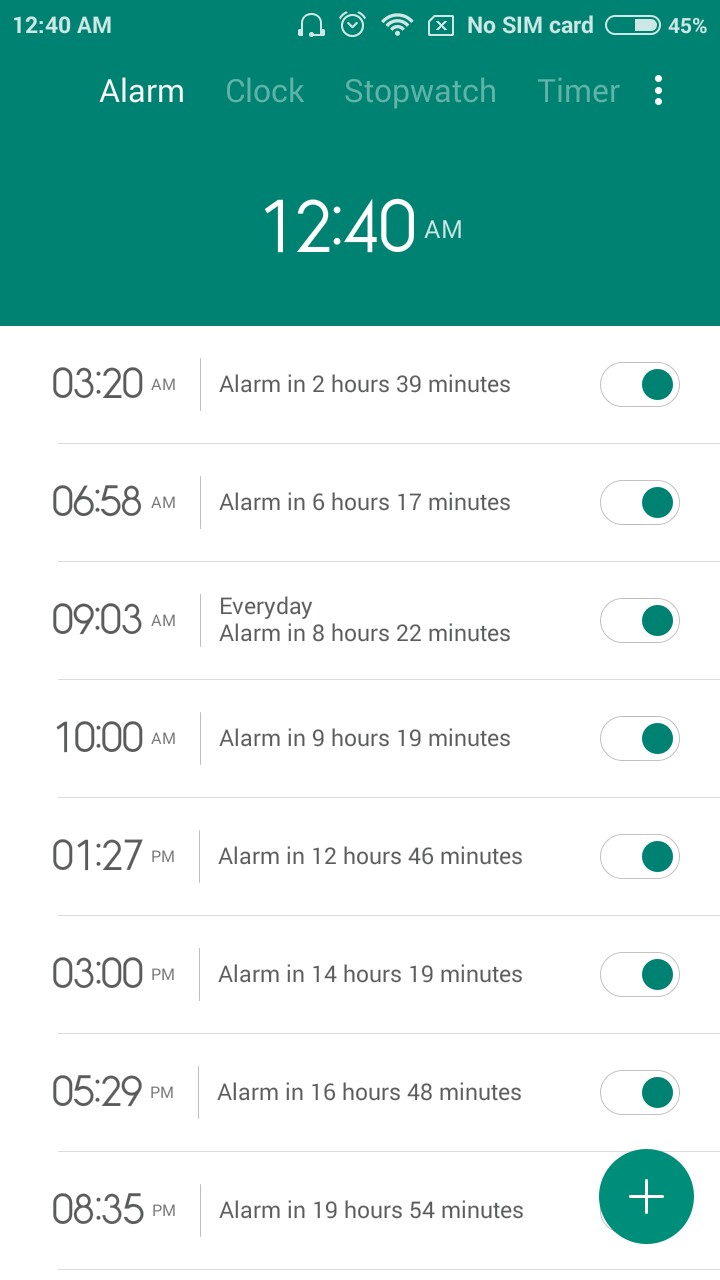Open the three-dot overflow menu
The image size is (720, 1280).
pos(658,91)
